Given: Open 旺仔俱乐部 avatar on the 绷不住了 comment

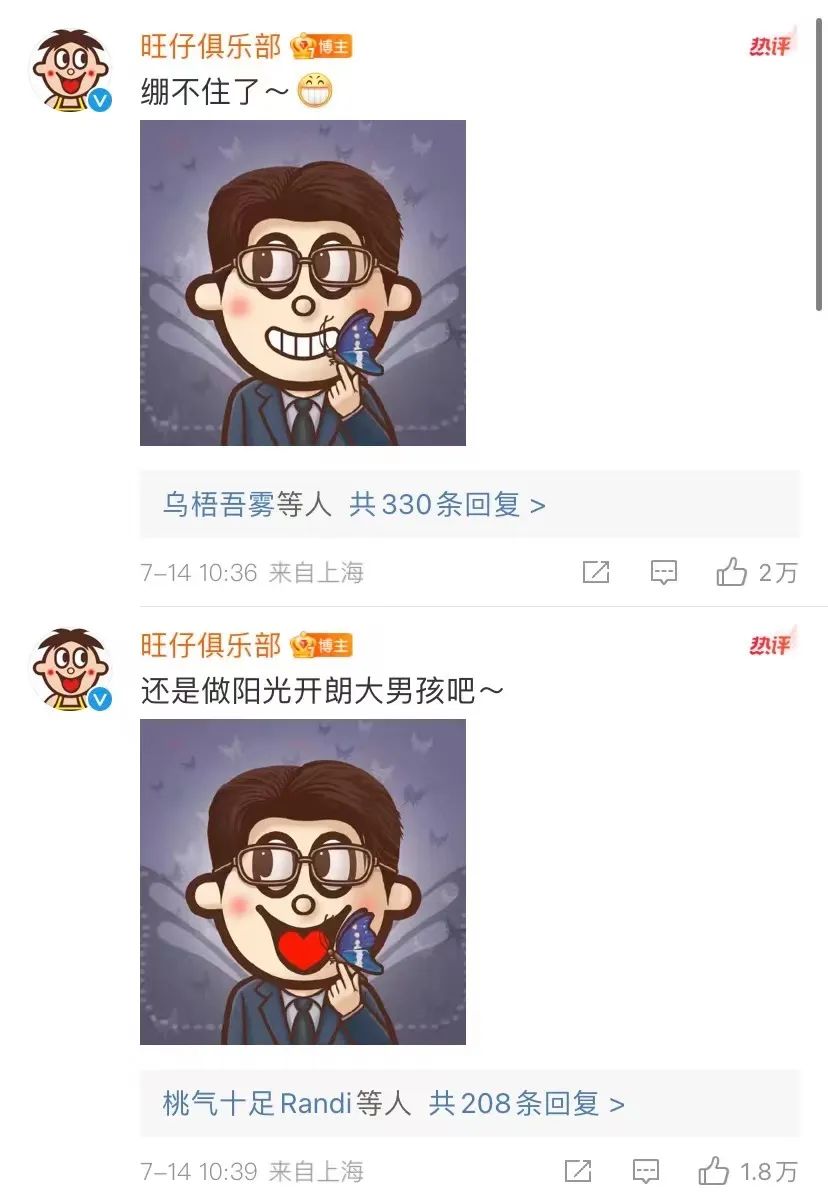Looking at the screenshot, I should point(70,70).
